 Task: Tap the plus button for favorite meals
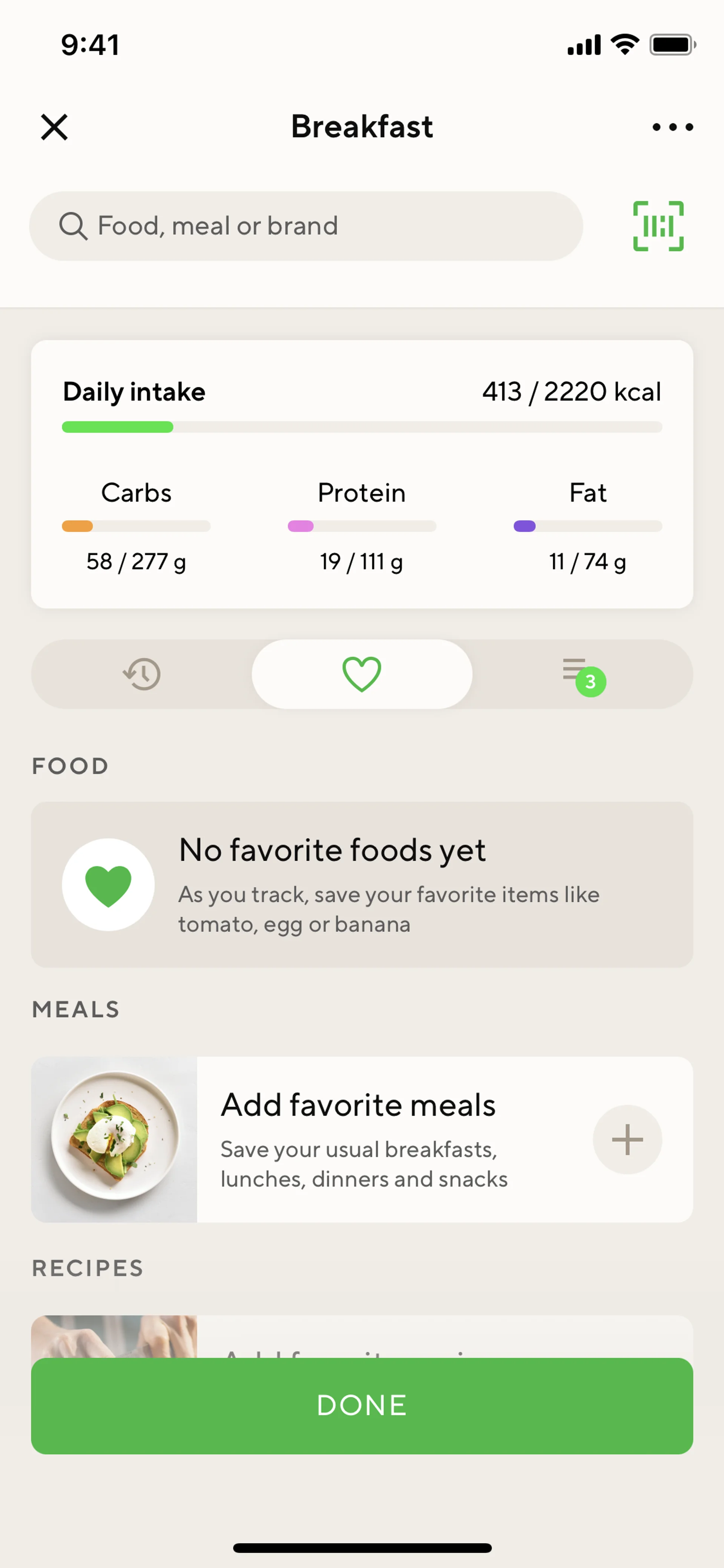pos(627,1140)
